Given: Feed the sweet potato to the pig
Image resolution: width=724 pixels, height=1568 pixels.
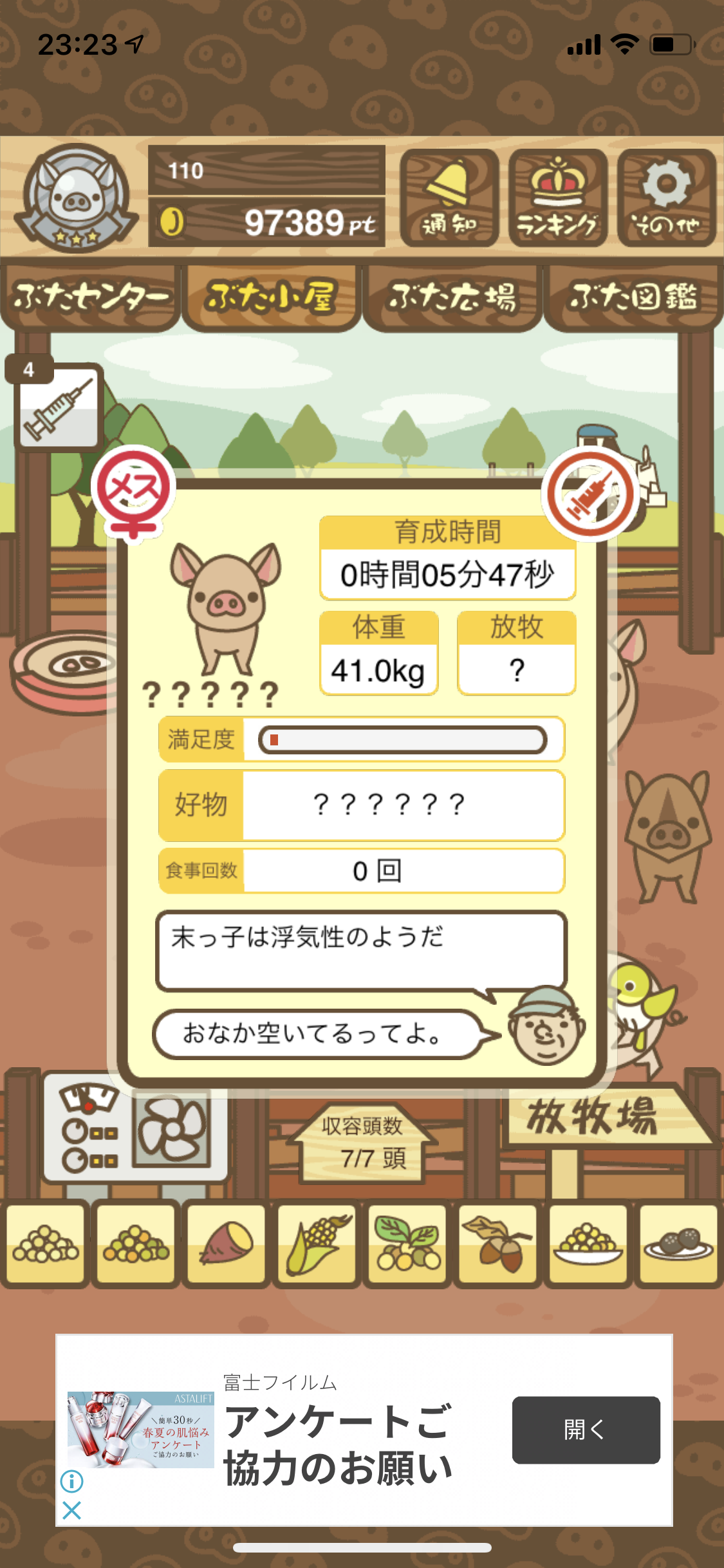Looking at the screenshot, I should pyautogui.click(x=226, y=1245).
